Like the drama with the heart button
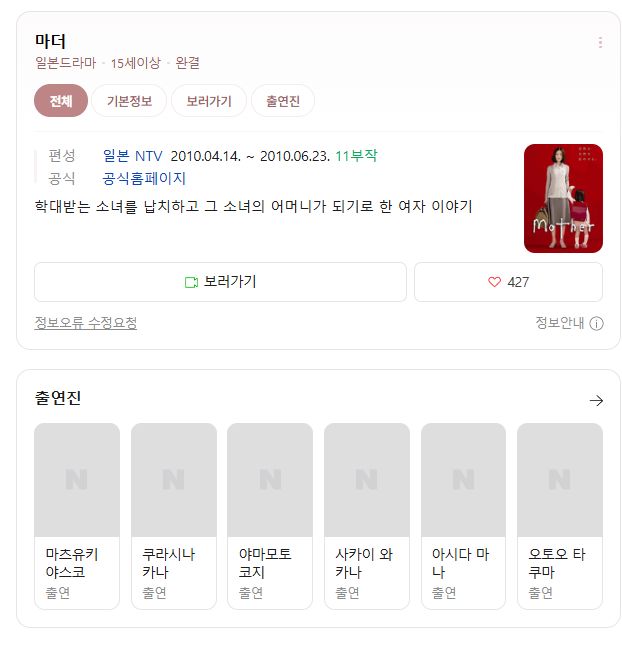The width and height of the screenshot is (622, 650). tap(508, 282)
